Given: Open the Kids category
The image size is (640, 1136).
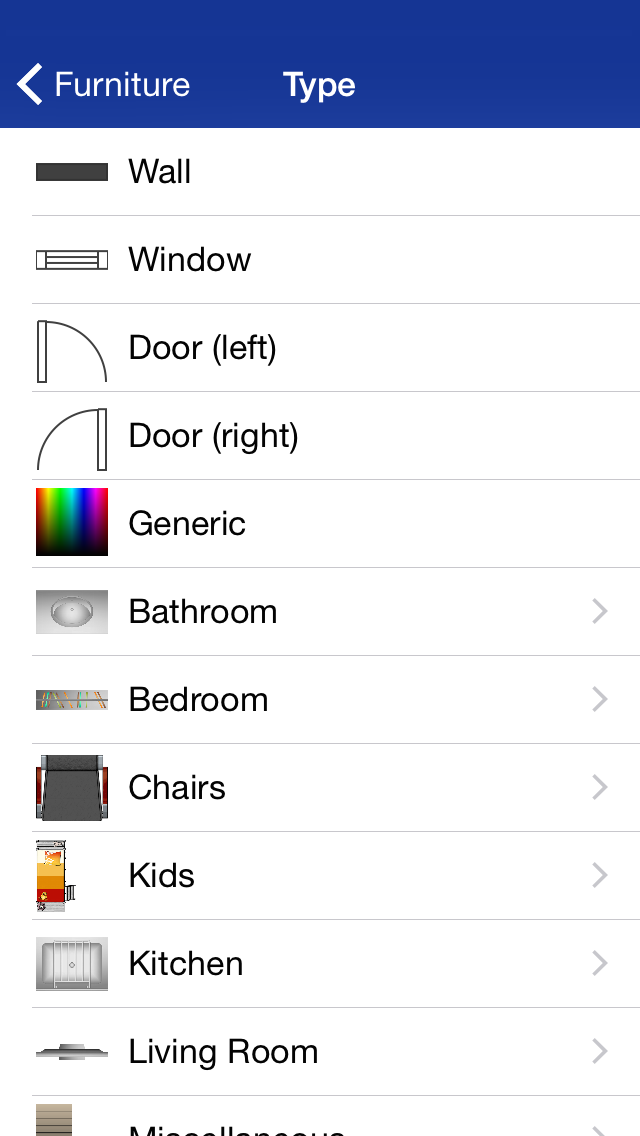Looking at the screenshot, I should click(320, 876).
